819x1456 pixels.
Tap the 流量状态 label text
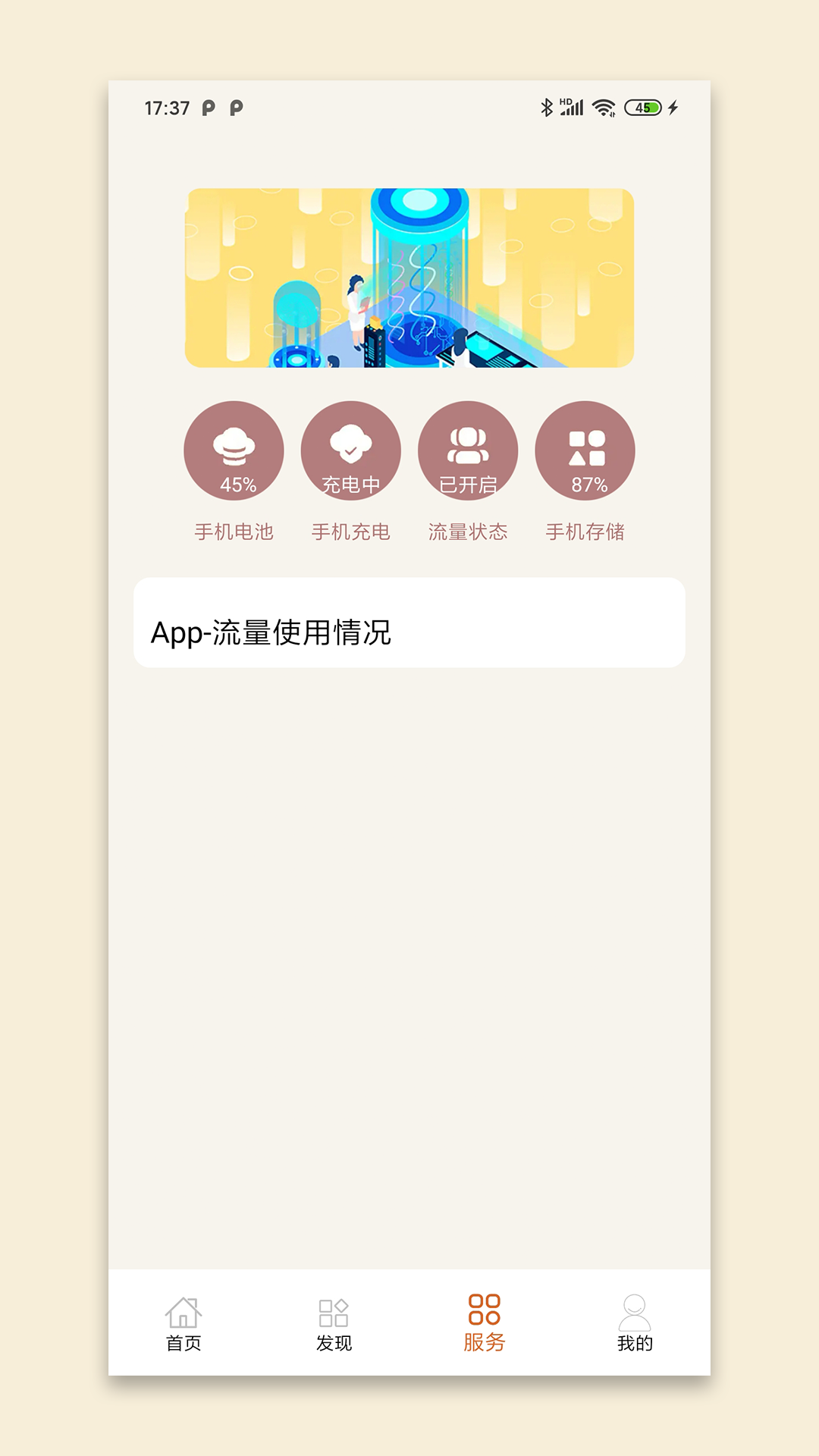[467, 532]
